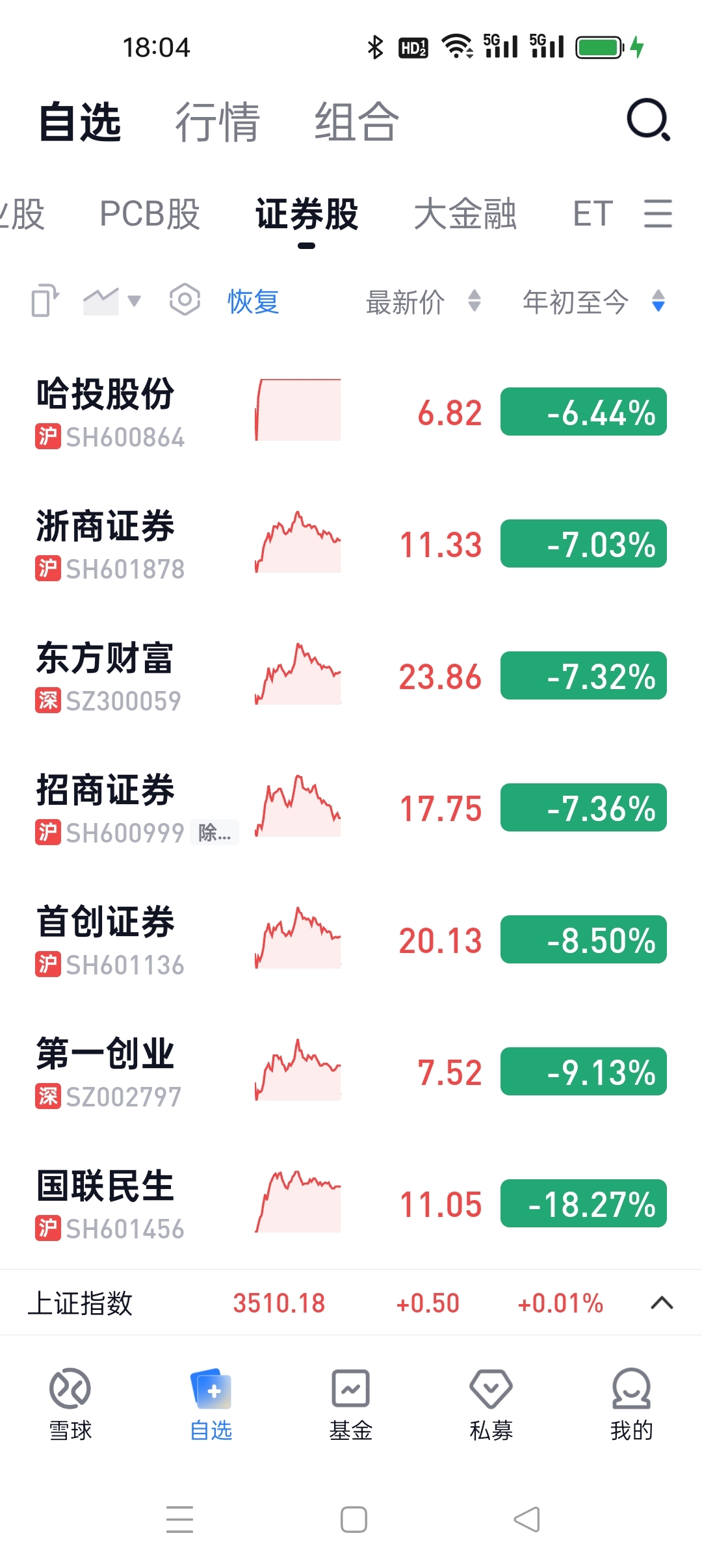Switch to the 行情 top tab
This screenshot has width=702, height=1568.
(217, 122)
